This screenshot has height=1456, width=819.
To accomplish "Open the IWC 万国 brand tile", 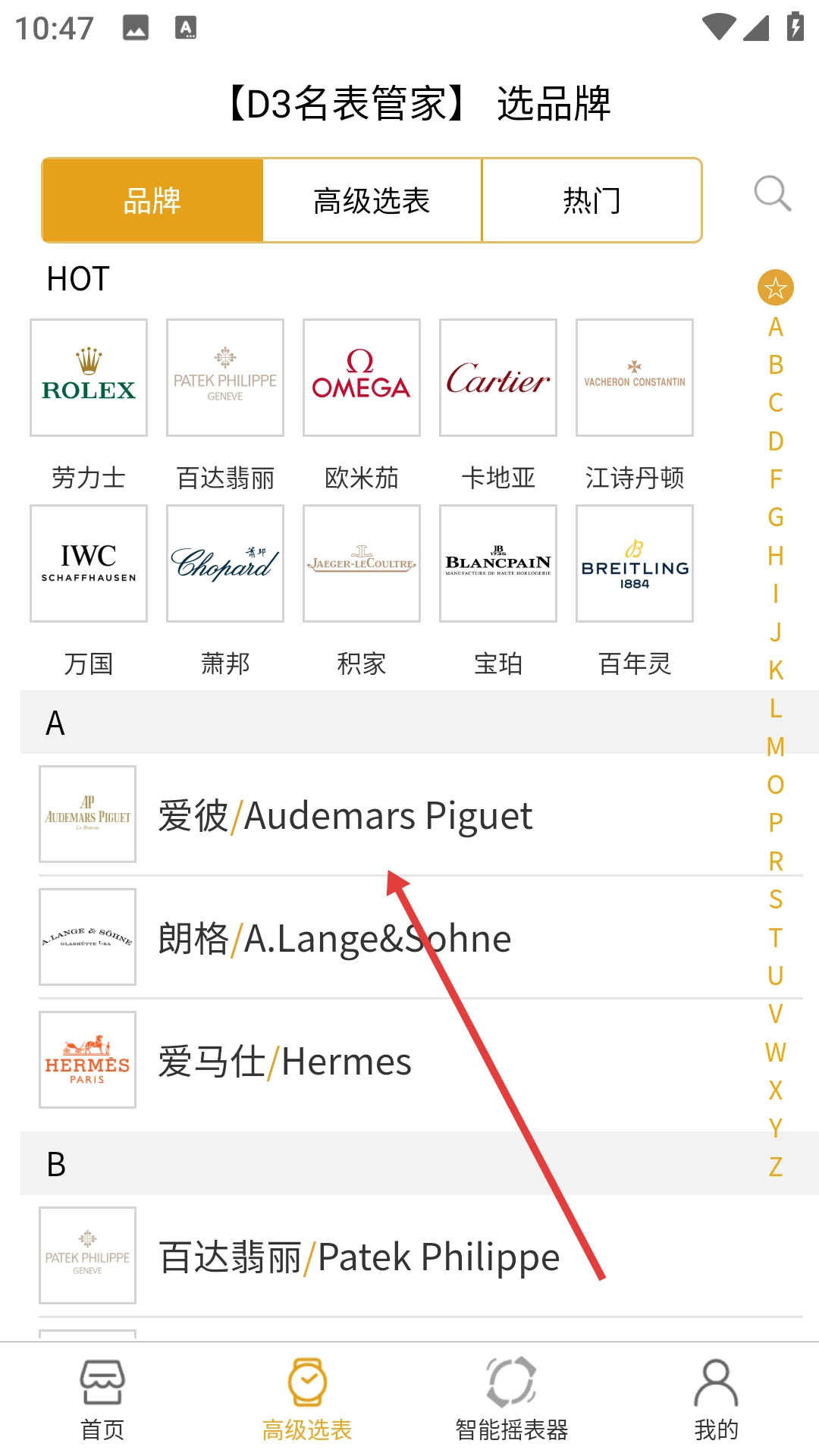I will [x=89, y=563].
